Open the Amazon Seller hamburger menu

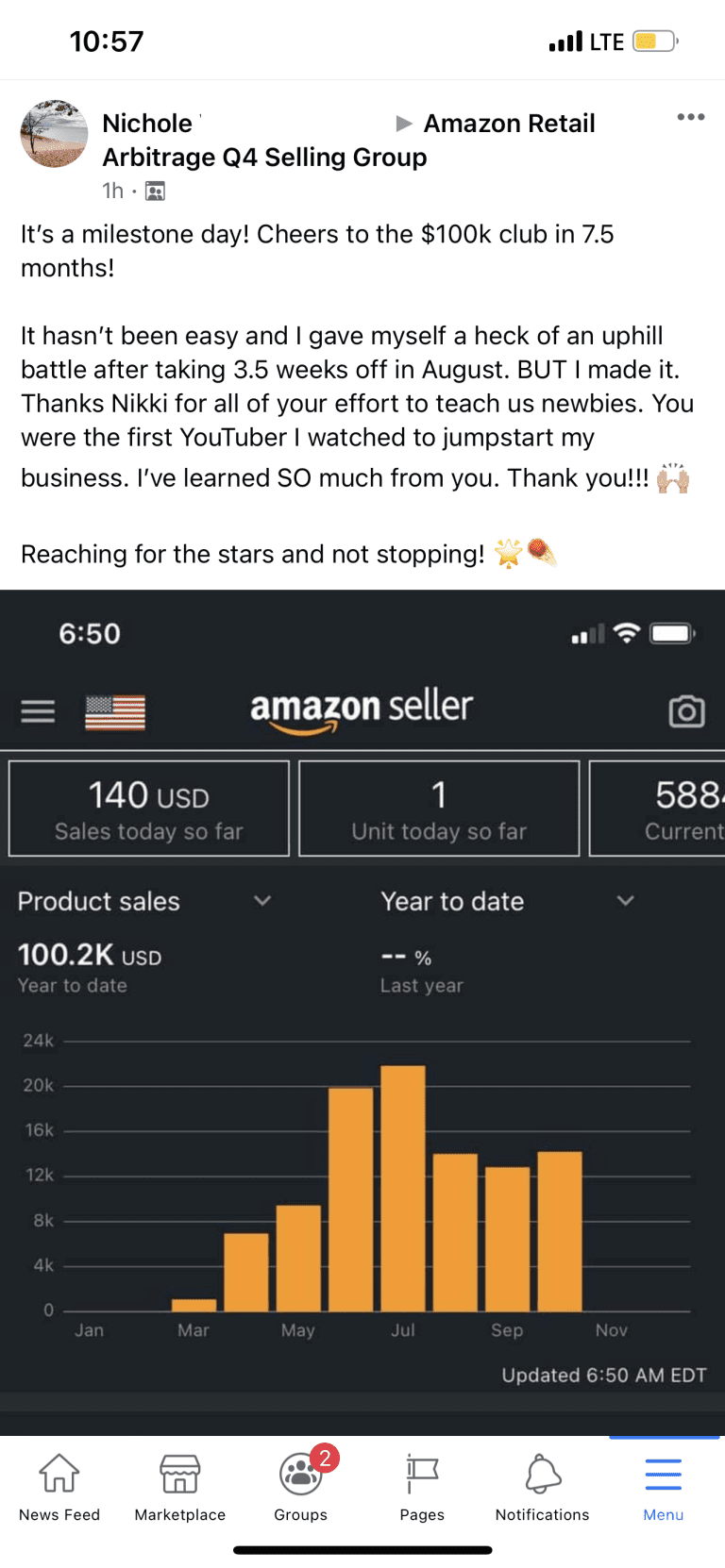tap(37, 710)
